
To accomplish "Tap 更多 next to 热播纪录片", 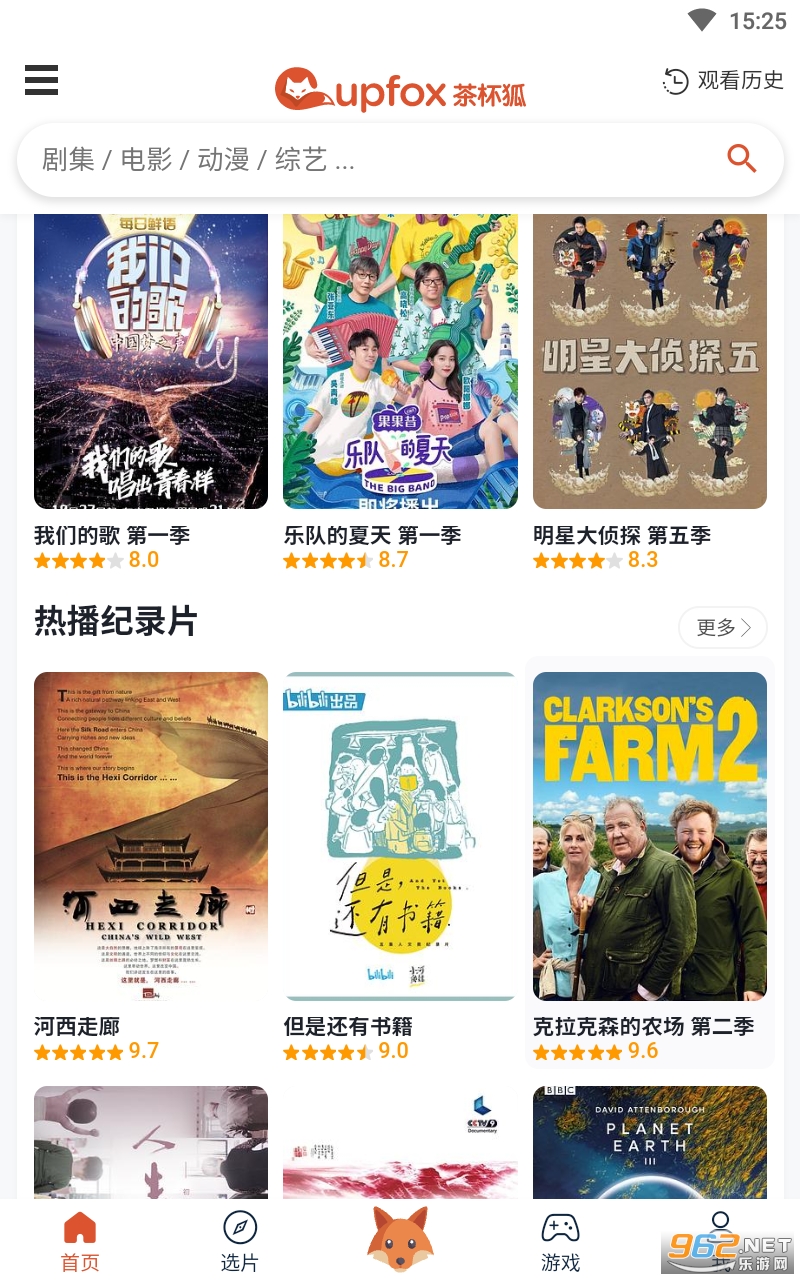I will click(x=722, y=627).
